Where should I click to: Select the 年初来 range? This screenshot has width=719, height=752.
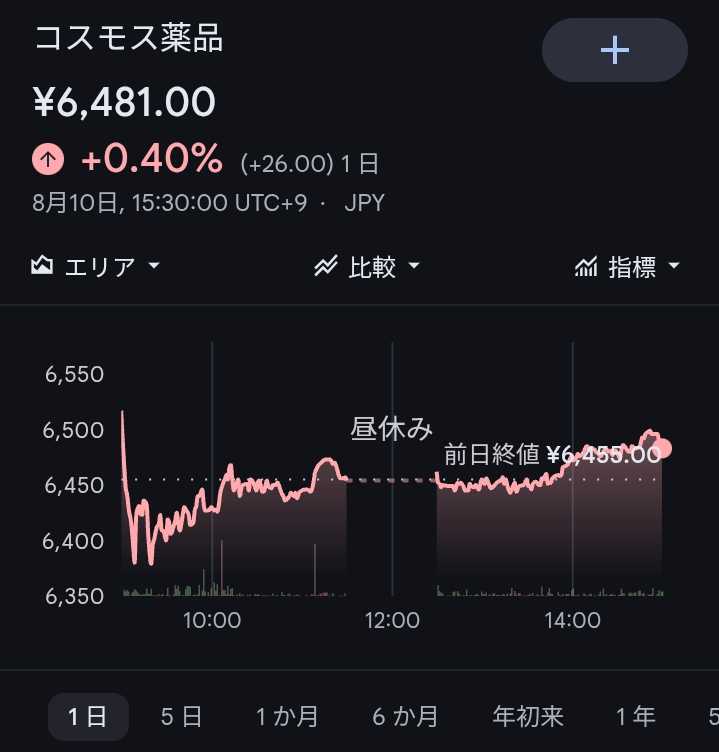(x=528, y=717)
